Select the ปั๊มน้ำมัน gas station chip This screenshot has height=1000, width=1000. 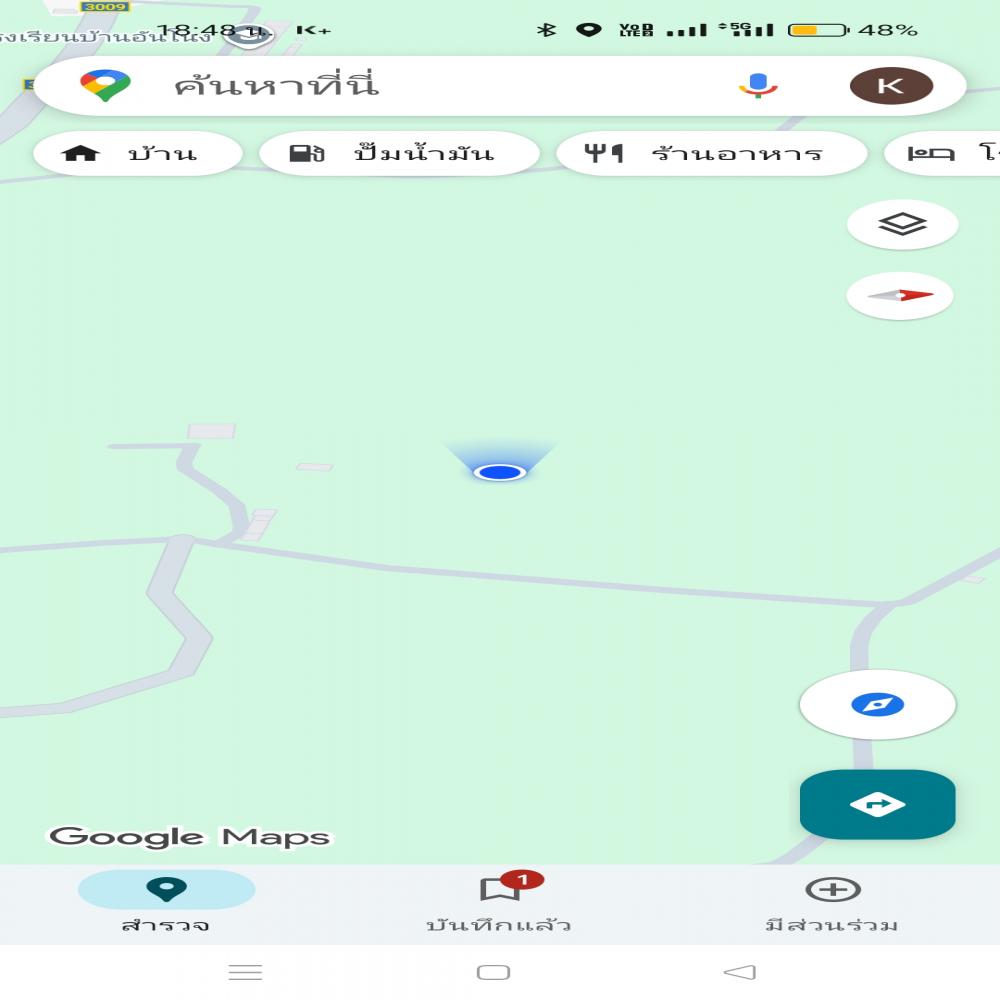tap(399, 154)
